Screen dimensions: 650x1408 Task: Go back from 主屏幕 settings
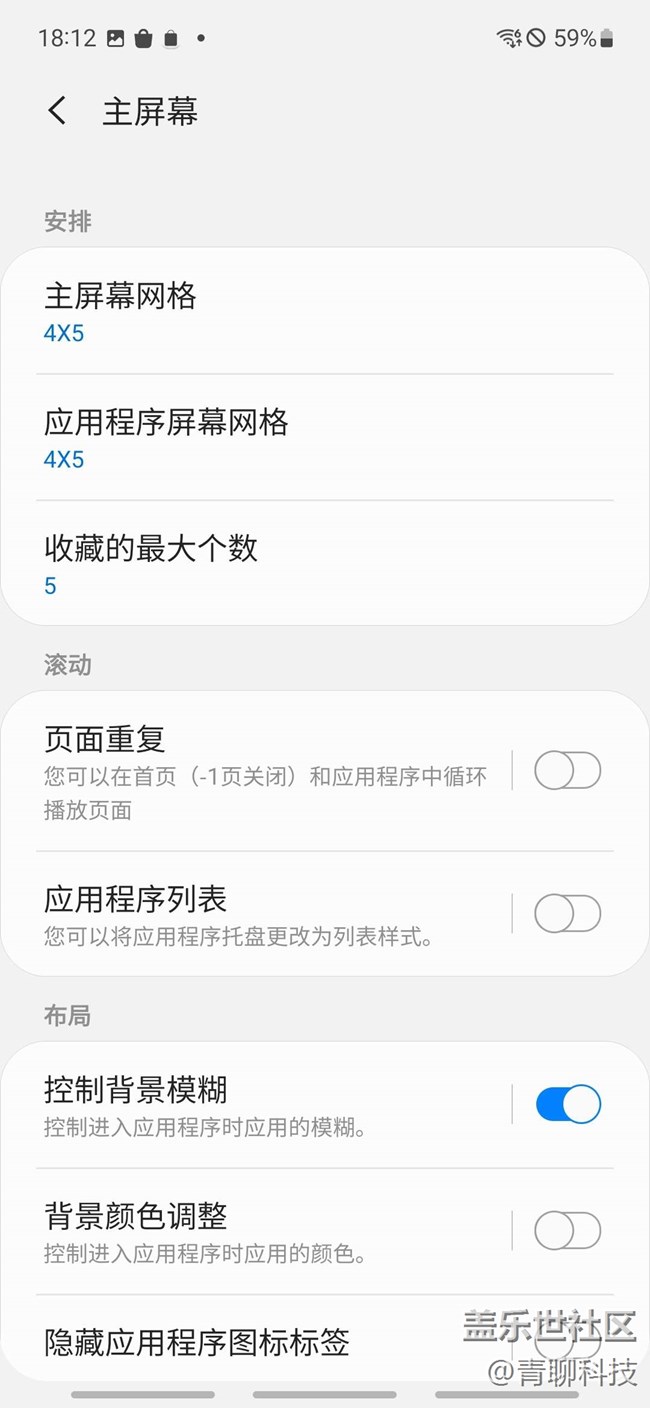pyautogui.click(x=58, y=111)
